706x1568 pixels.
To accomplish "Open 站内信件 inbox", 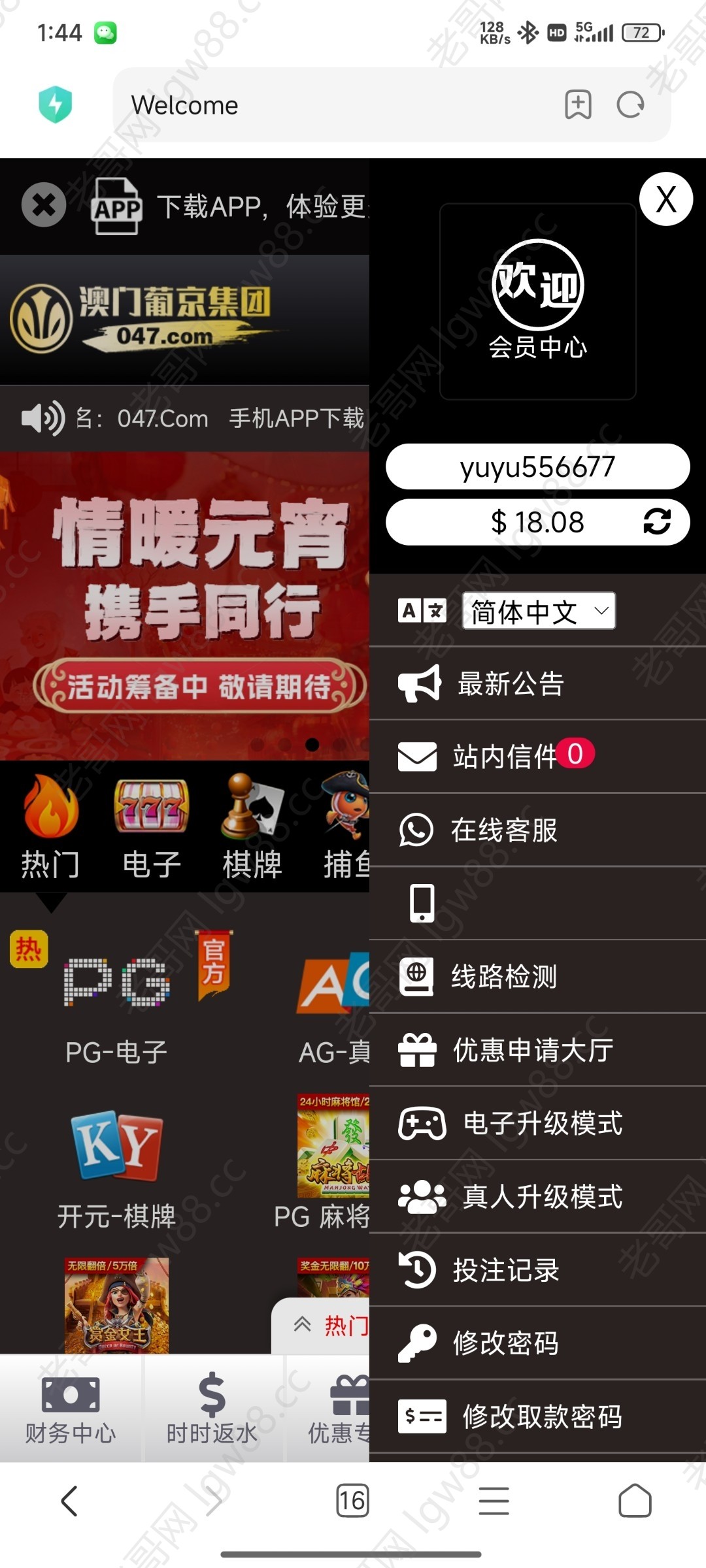I will pyautogui.click(x=503, y=757).
